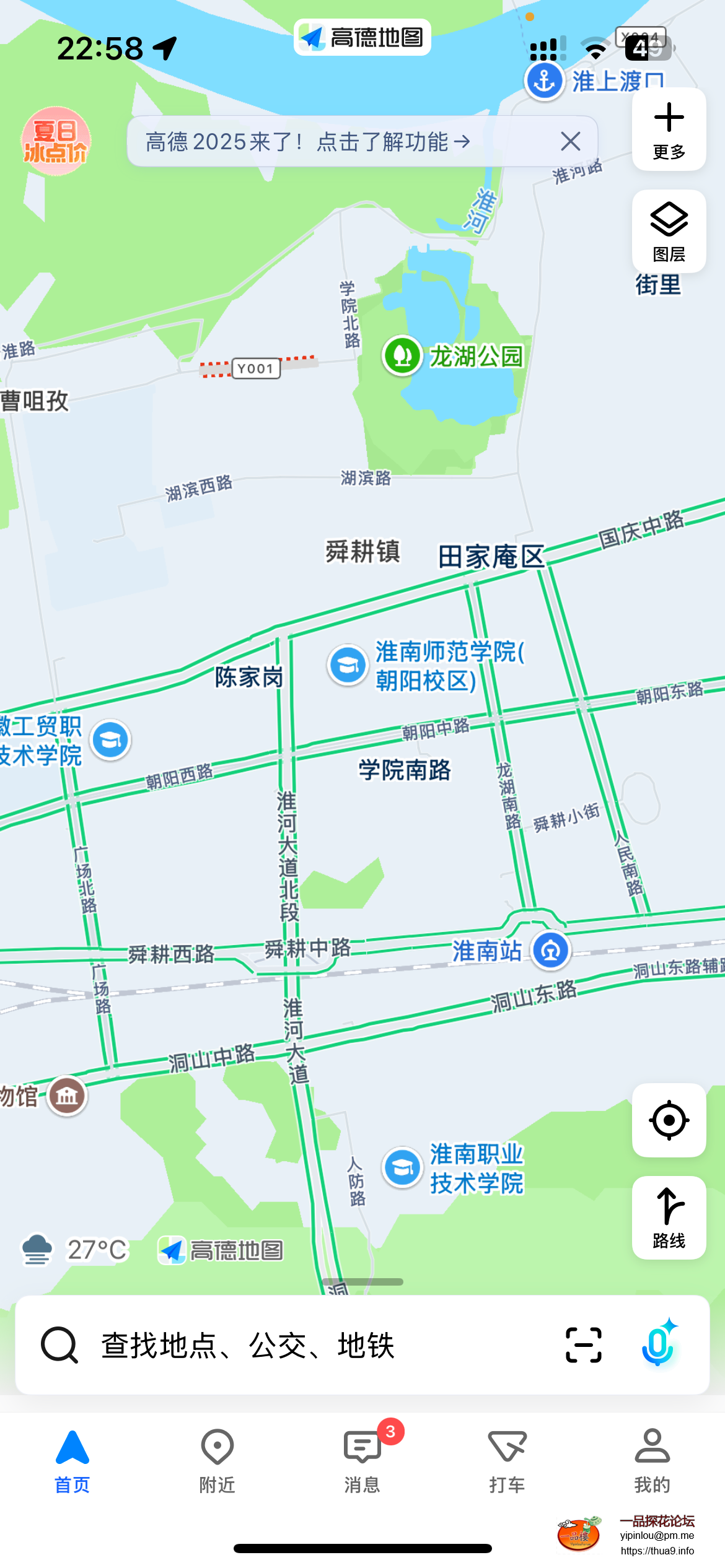Screen dimensions: 725x1568
Task: Check the 27°C weather widget
Action: (74, 1250)
